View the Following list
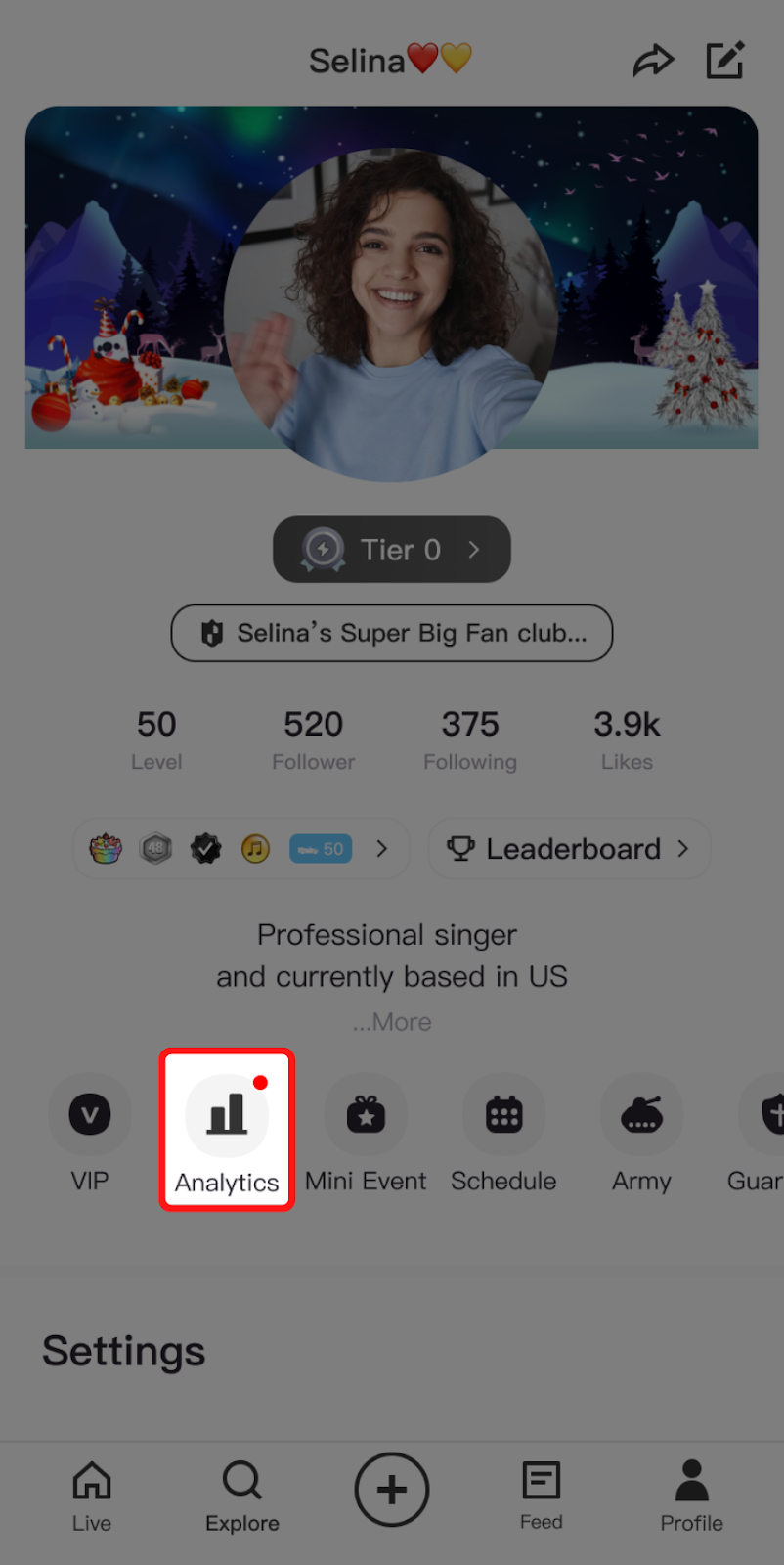The image size is (784, 1565). coord(469,738)
